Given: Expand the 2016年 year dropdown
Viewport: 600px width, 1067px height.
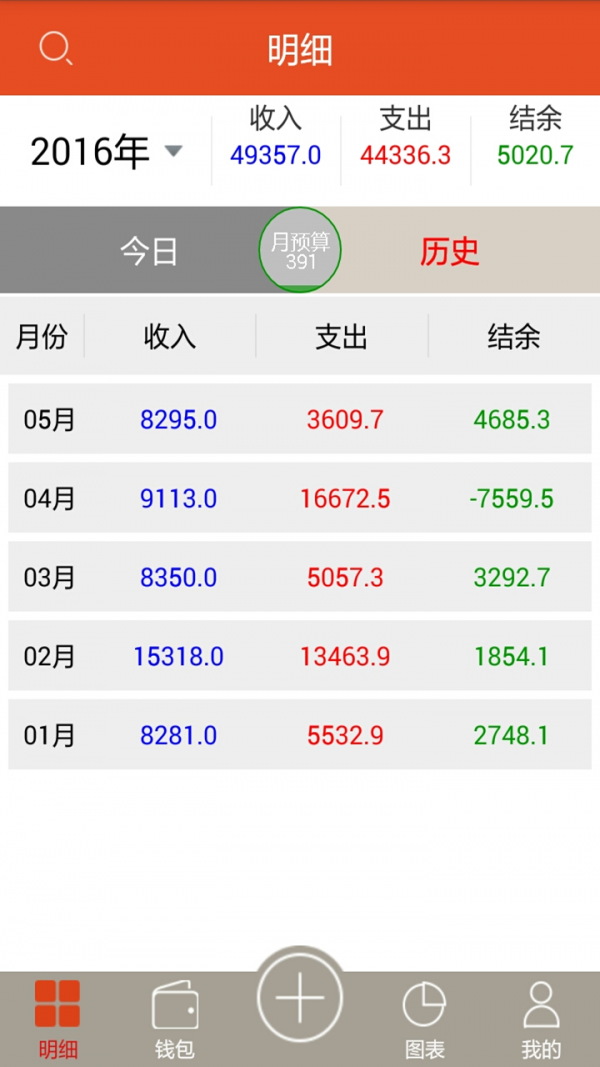Looking at the screenshot, I should coord(107,152).
